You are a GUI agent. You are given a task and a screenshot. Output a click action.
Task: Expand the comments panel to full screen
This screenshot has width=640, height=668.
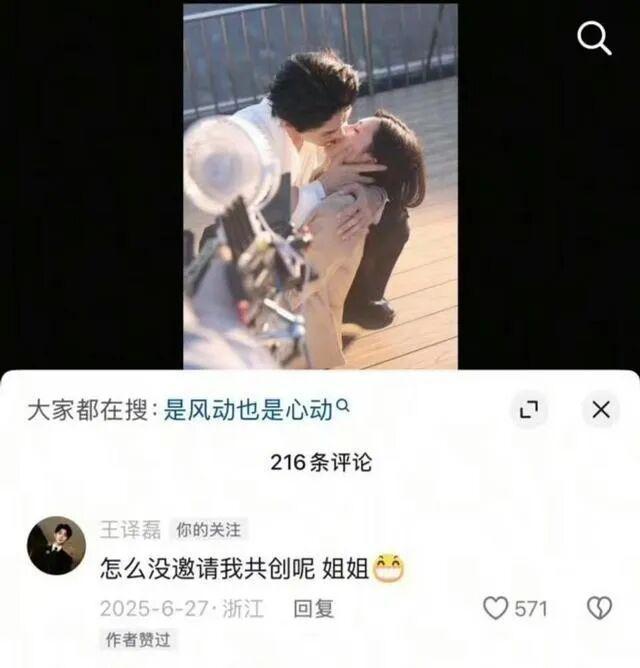[x=529, y=409]
